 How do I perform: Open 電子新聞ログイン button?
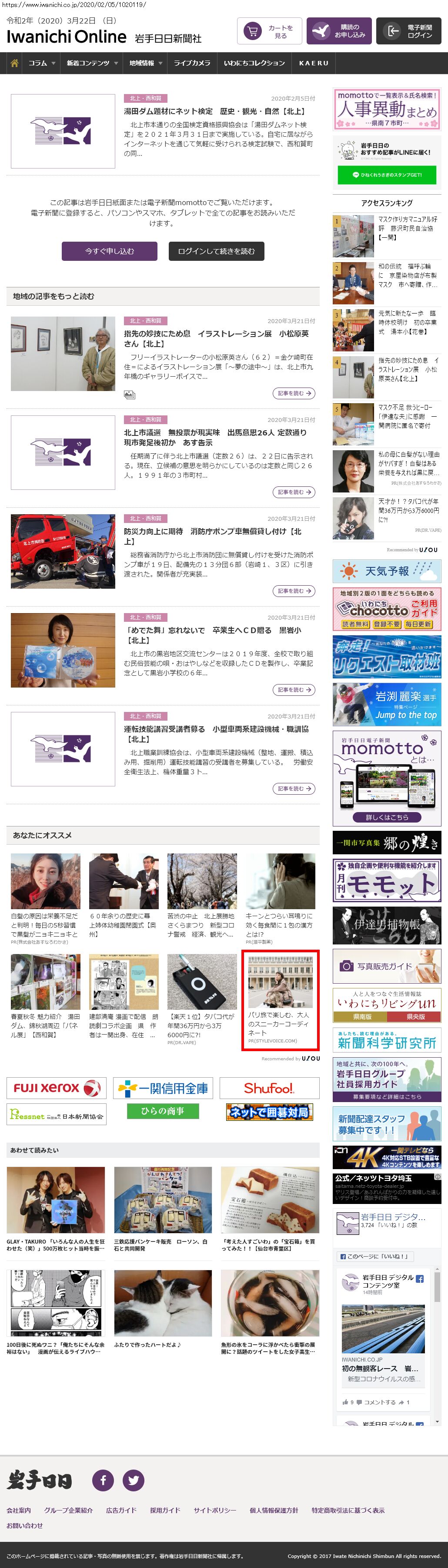[x=408, y=31]
